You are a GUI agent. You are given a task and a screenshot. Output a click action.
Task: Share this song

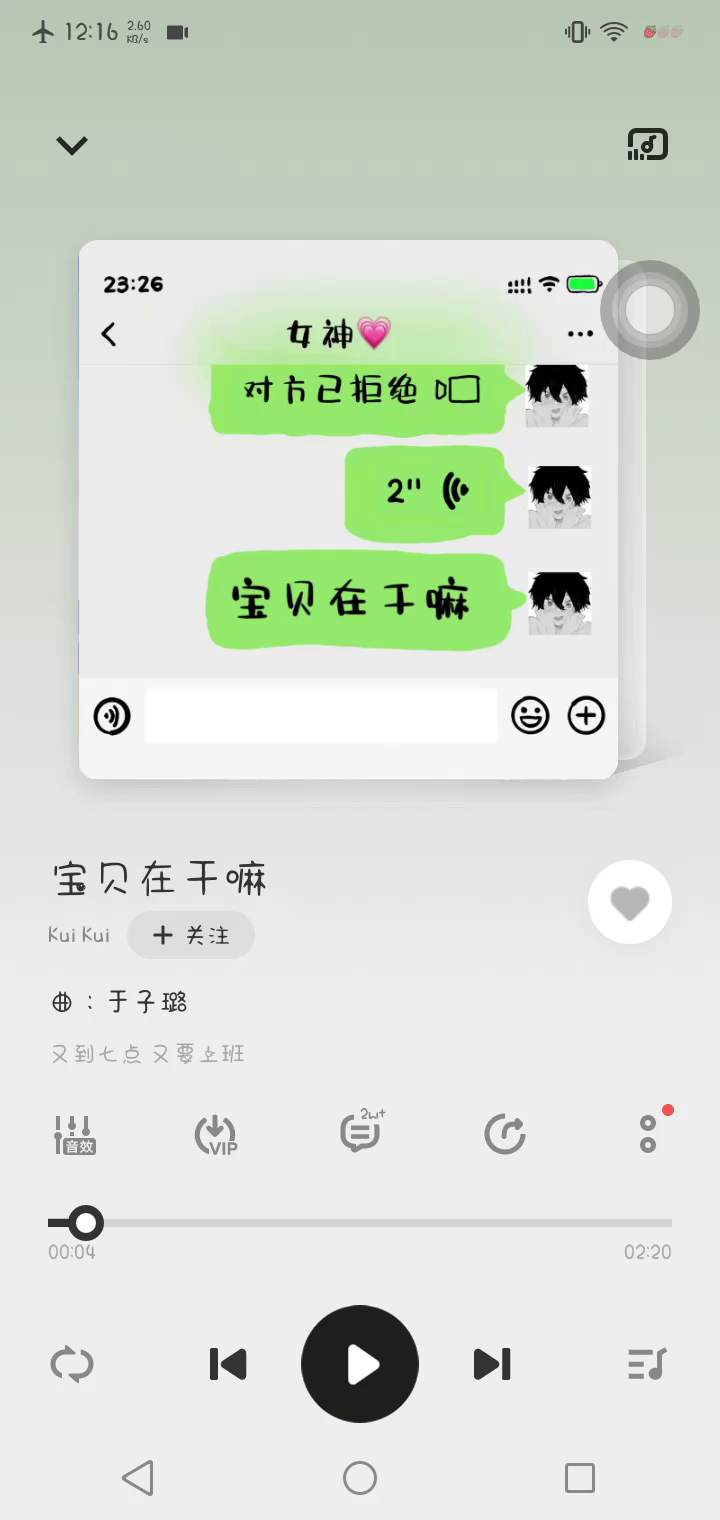click(505, 1134)
